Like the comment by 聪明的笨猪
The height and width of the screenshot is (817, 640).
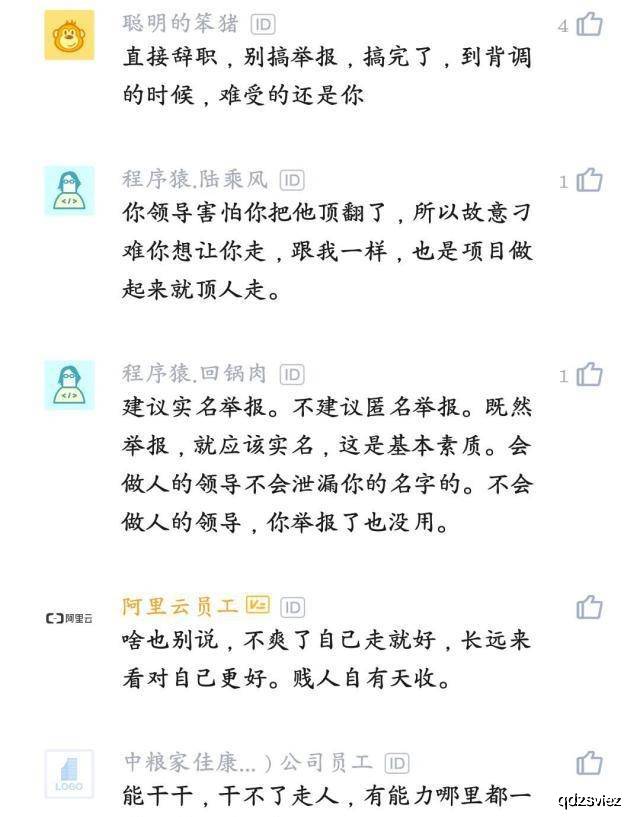point(590,24)
